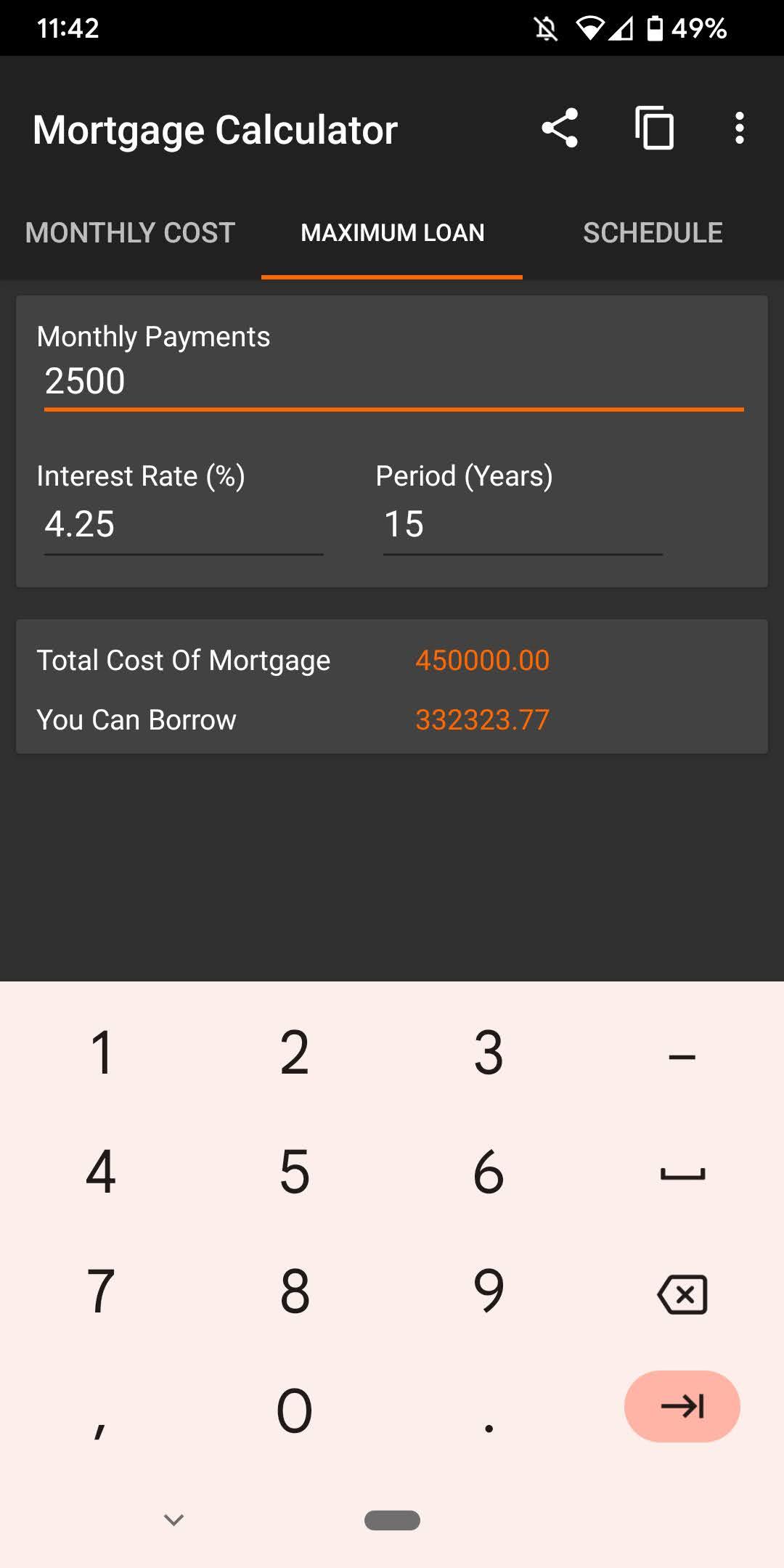This screenshot has height=1568, width=784.
Task: Tap the Period Years field showing 15
Action: point(521,524)
